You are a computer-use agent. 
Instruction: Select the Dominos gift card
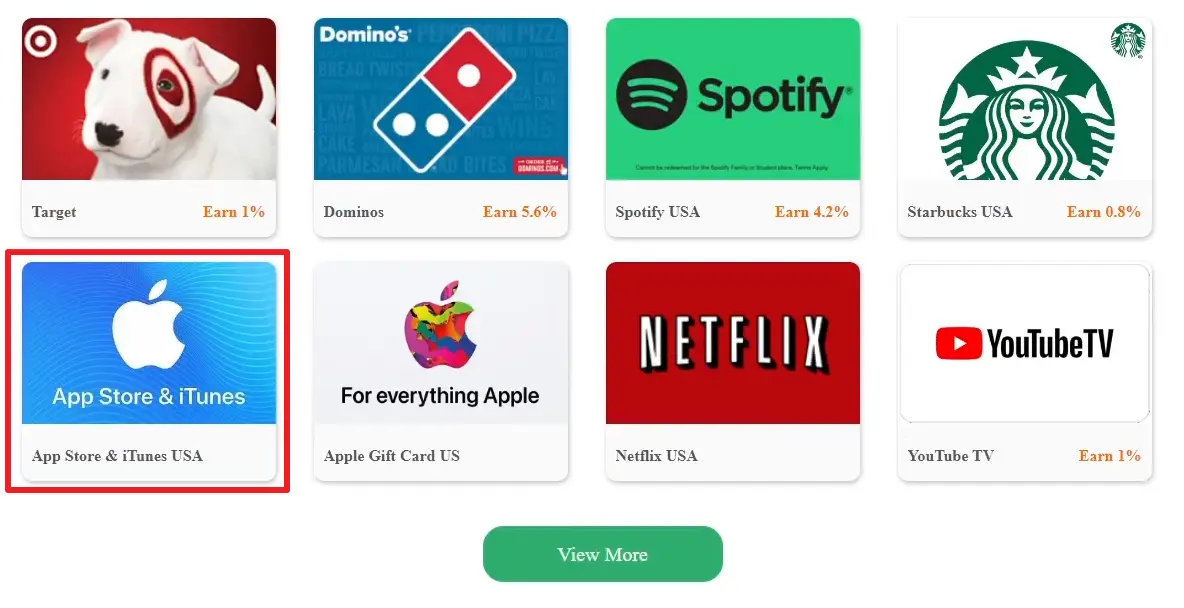pos(440,127)
